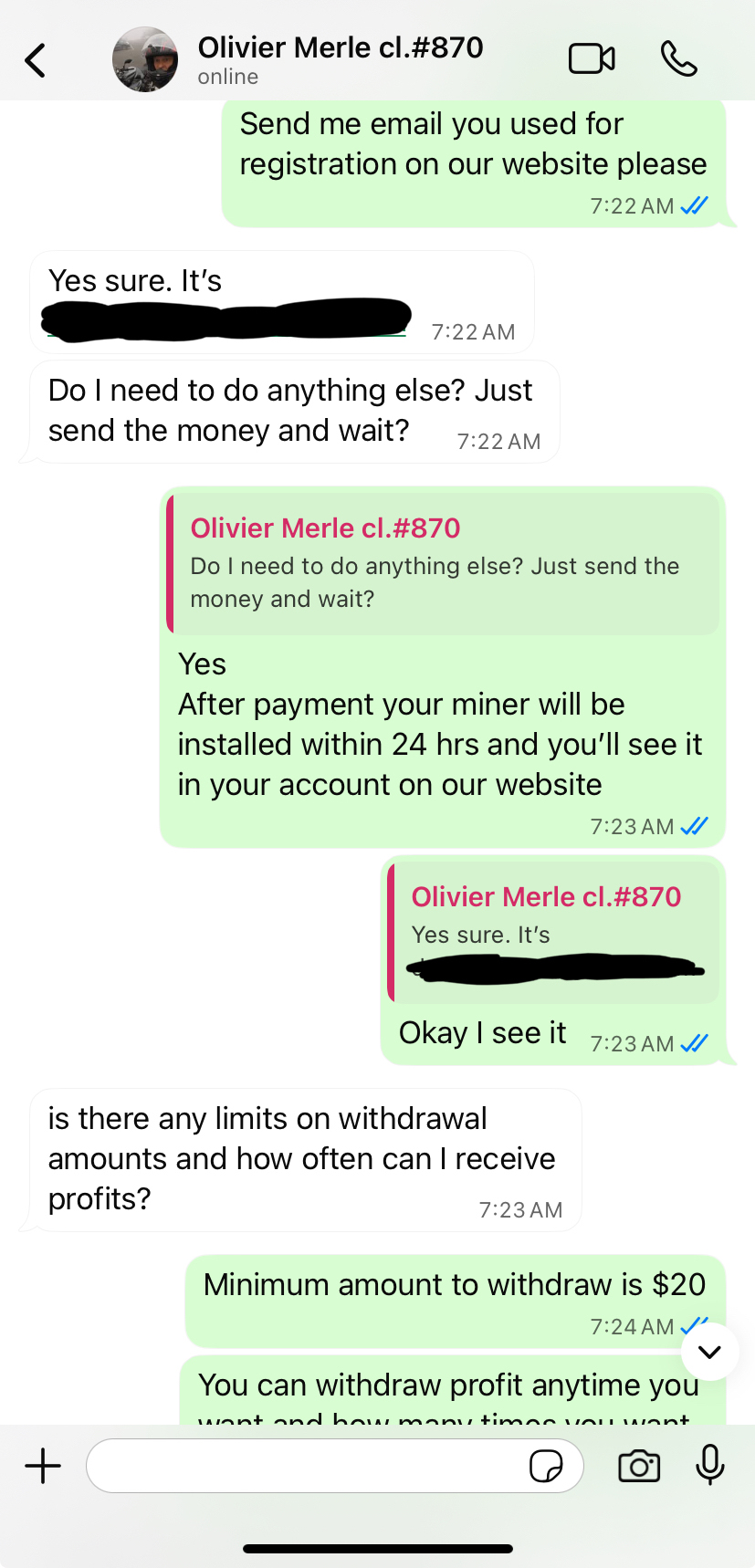Jump to the latest messages
Viewport: 755px width, 1568px height.
[709, 1352]
